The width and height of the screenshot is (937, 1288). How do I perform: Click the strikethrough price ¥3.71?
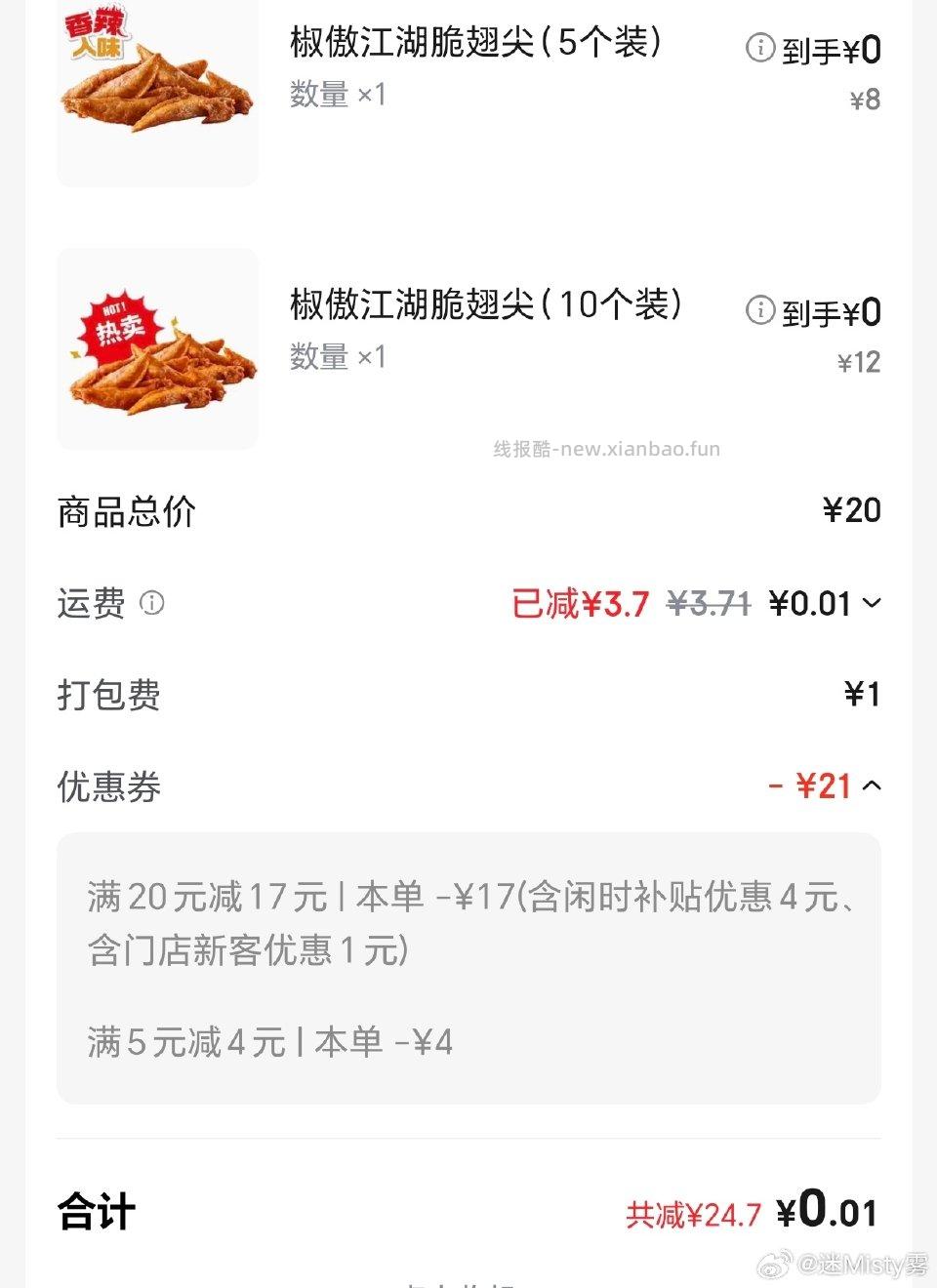(706, 603)
